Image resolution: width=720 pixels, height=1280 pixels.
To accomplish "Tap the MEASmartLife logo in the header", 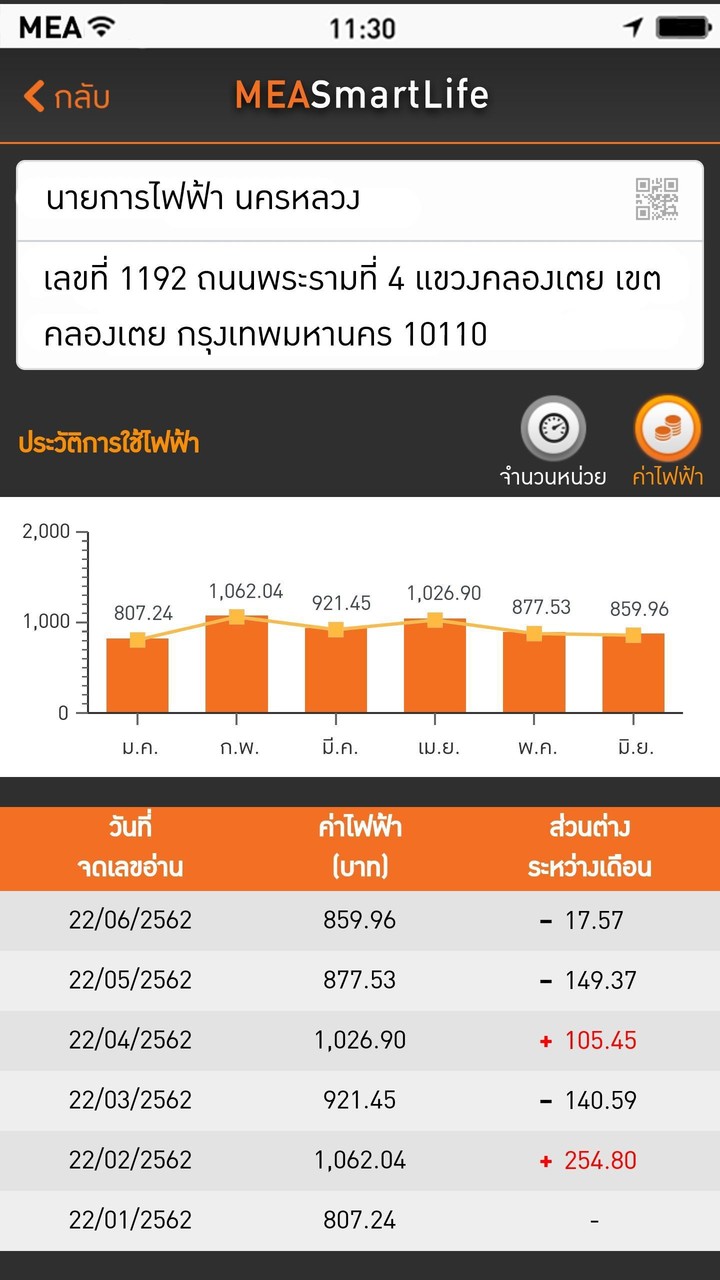I will (x=360, y=95).
